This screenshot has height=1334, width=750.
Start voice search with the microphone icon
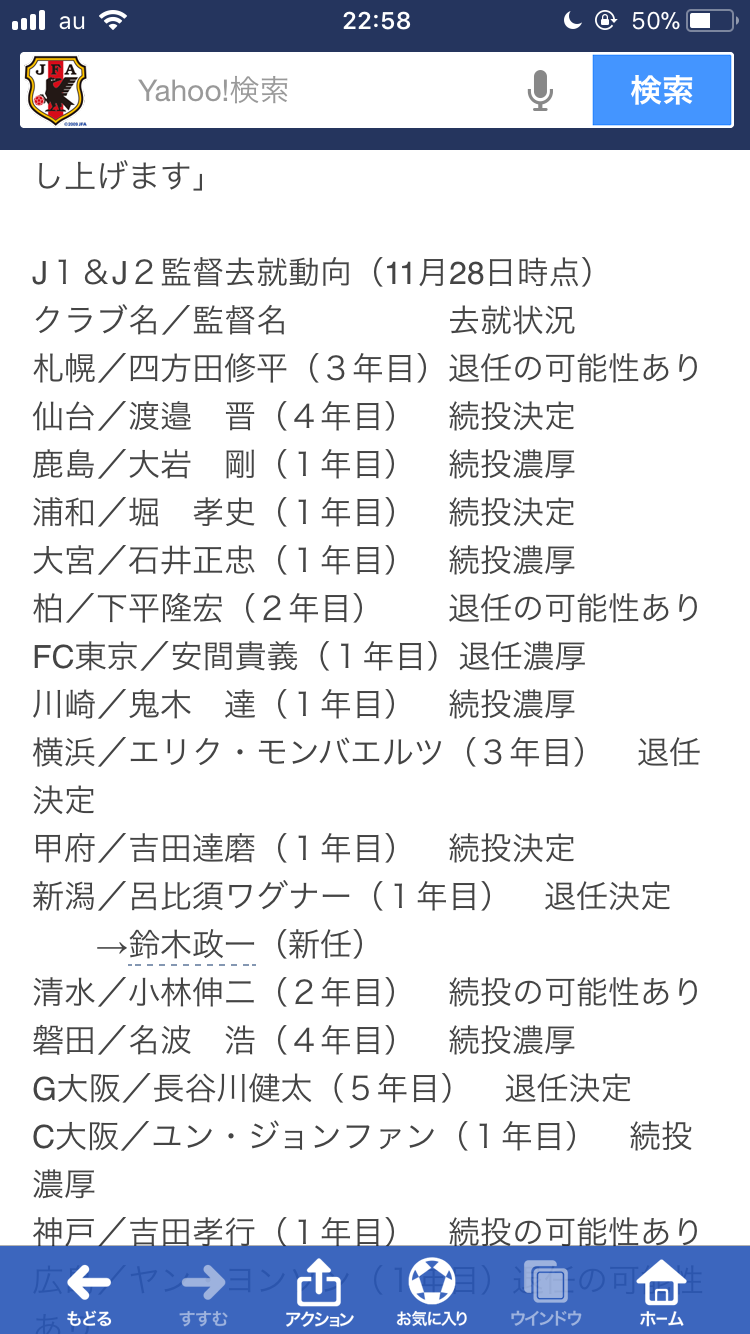tap(540, 91)
